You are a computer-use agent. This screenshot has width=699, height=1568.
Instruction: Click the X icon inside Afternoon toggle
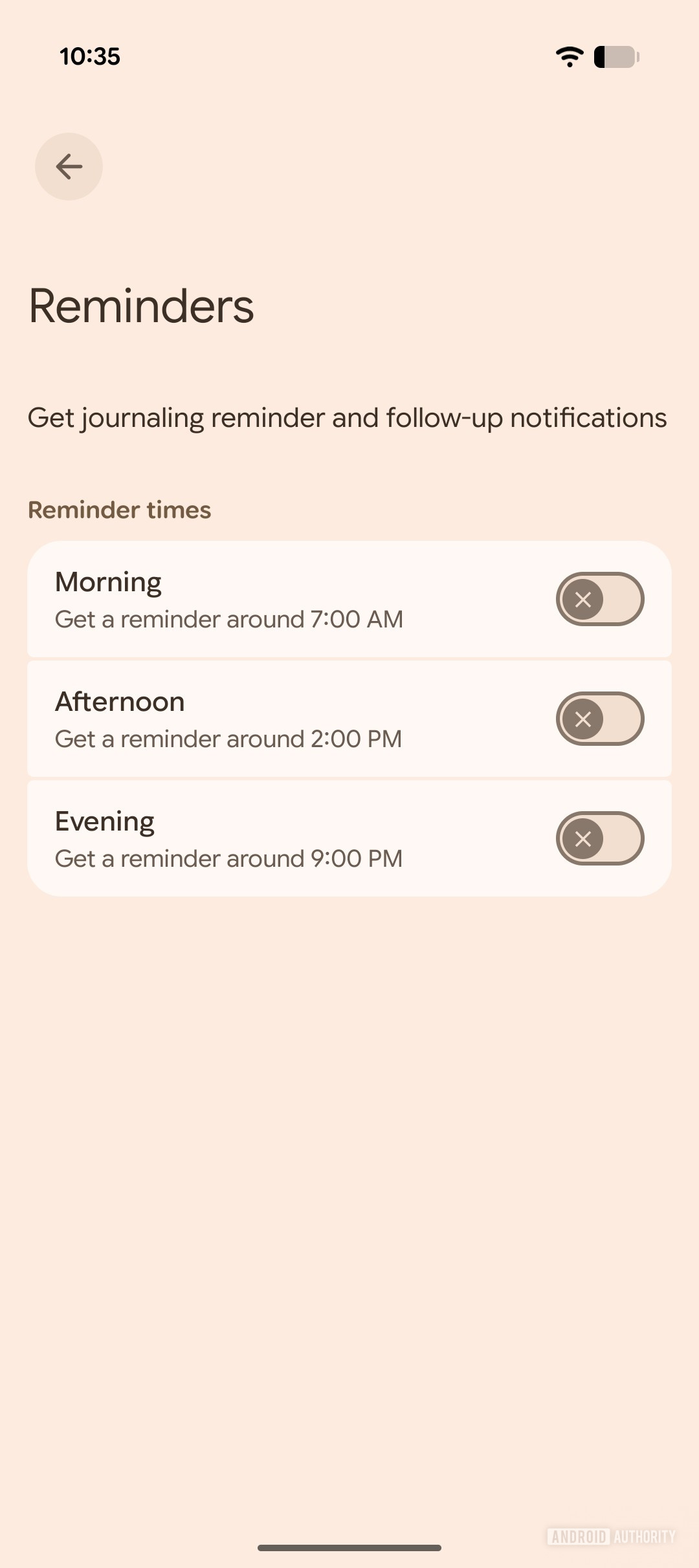[x=583, y=718]
